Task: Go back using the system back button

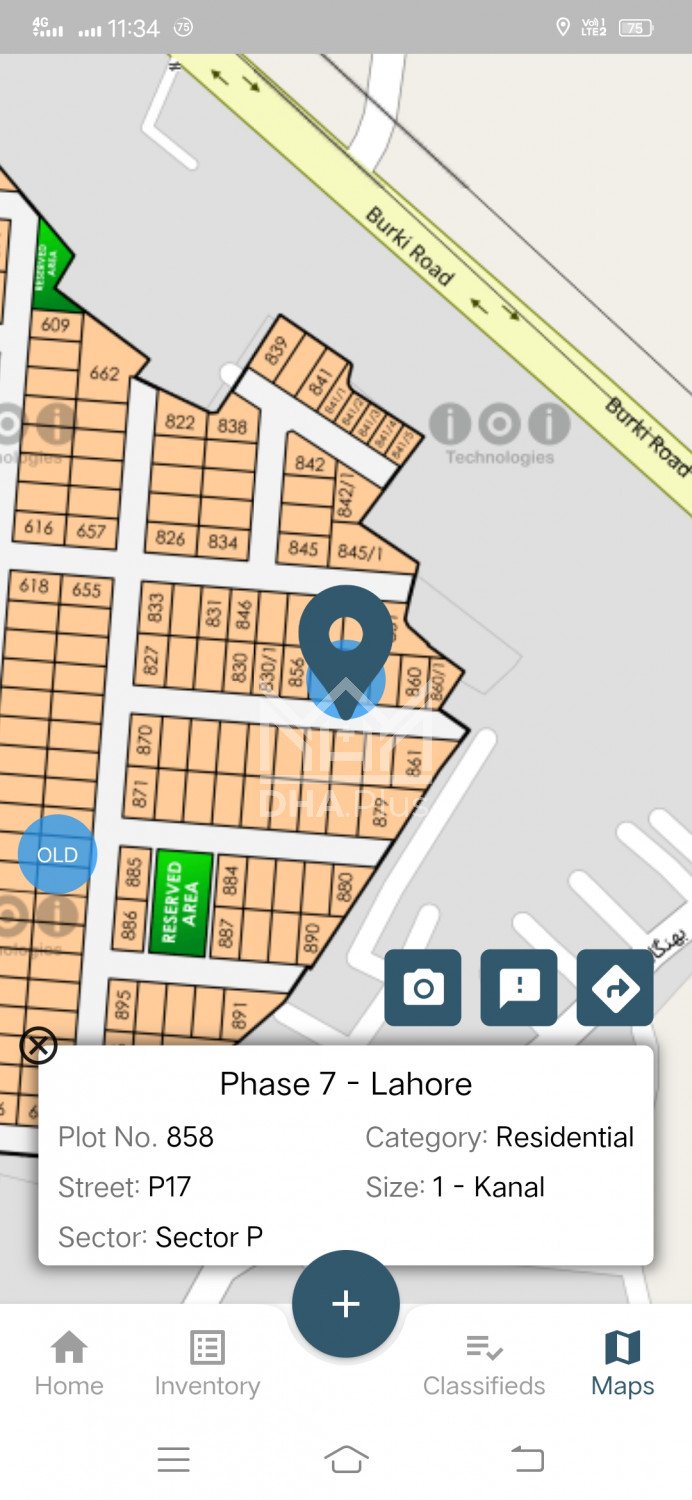Action: (x=527, y=1459)
